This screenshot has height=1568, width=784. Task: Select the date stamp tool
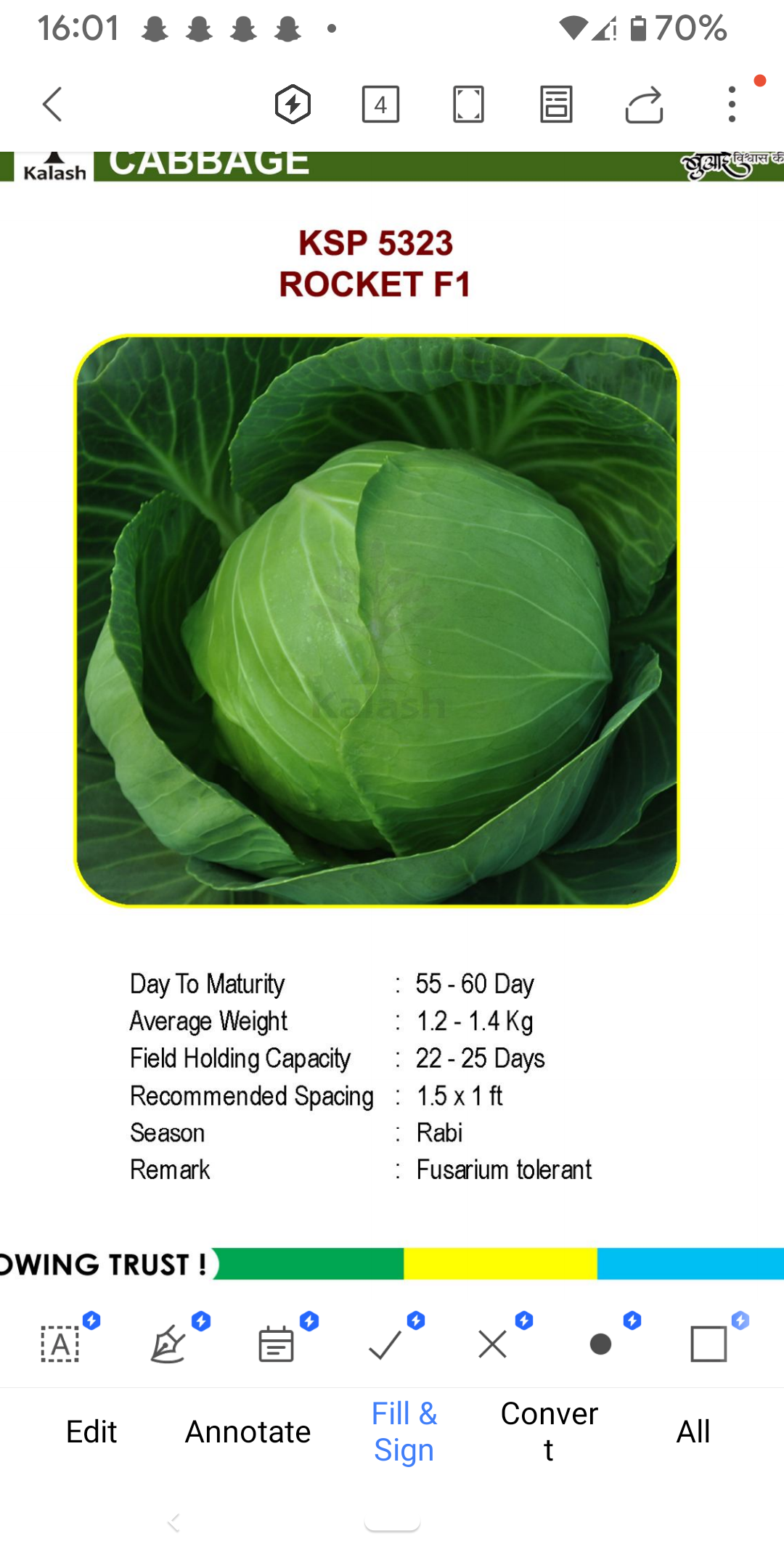pyautogui.click(x=276, y=1344)
